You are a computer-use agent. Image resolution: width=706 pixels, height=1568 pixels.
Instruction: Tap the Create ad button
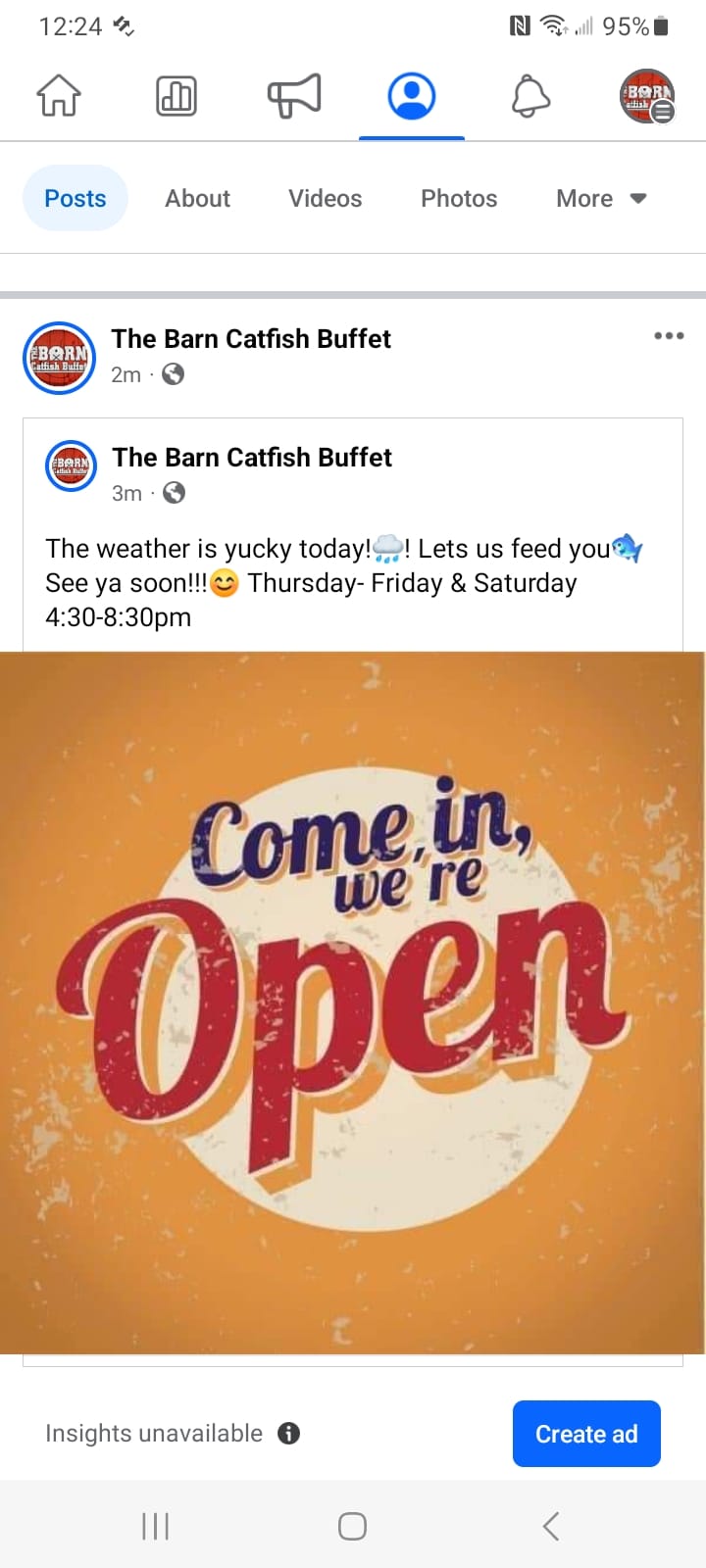coord(586,1434)
